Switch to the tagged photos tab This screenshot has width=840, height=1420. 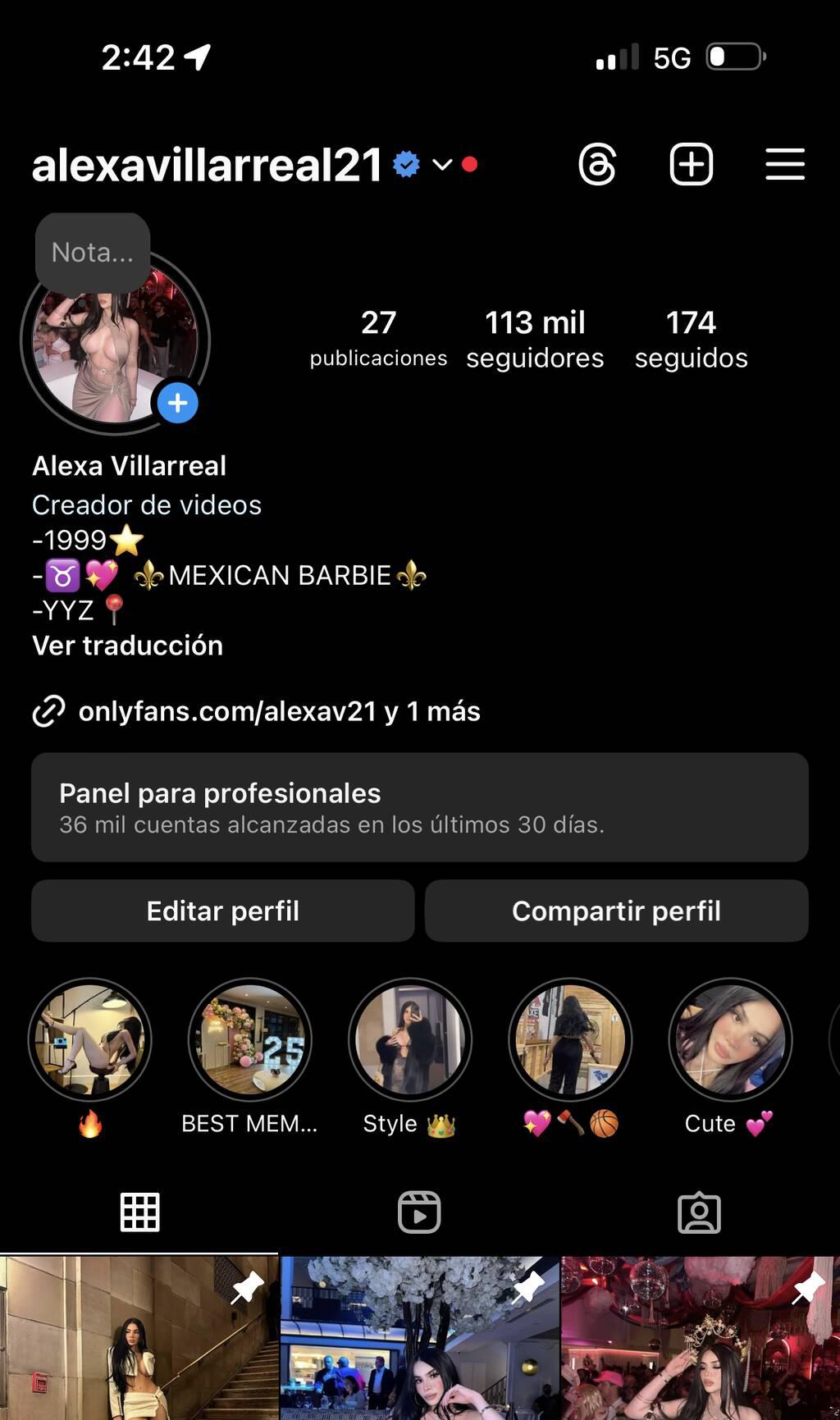click(x=699, y=1212)
